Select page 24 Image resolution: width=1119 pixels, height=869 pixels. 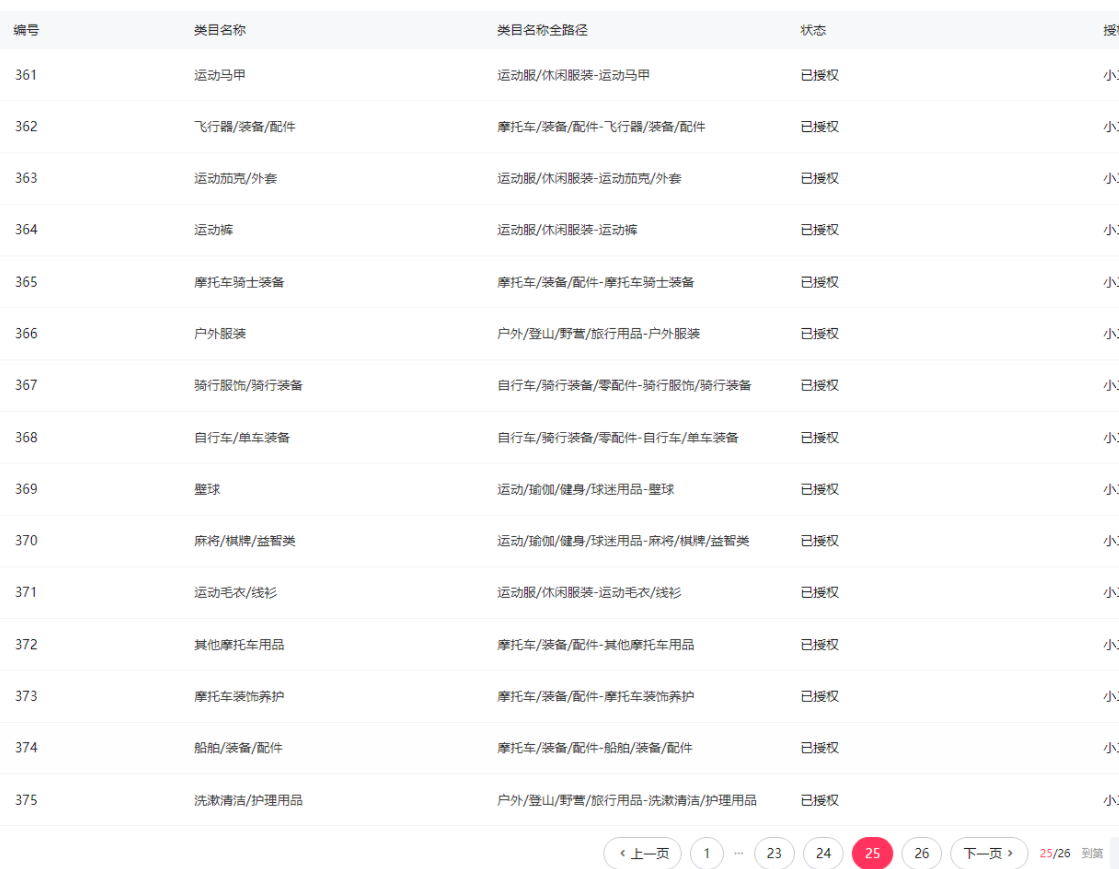pyautogui.click(x=823, y=853)
